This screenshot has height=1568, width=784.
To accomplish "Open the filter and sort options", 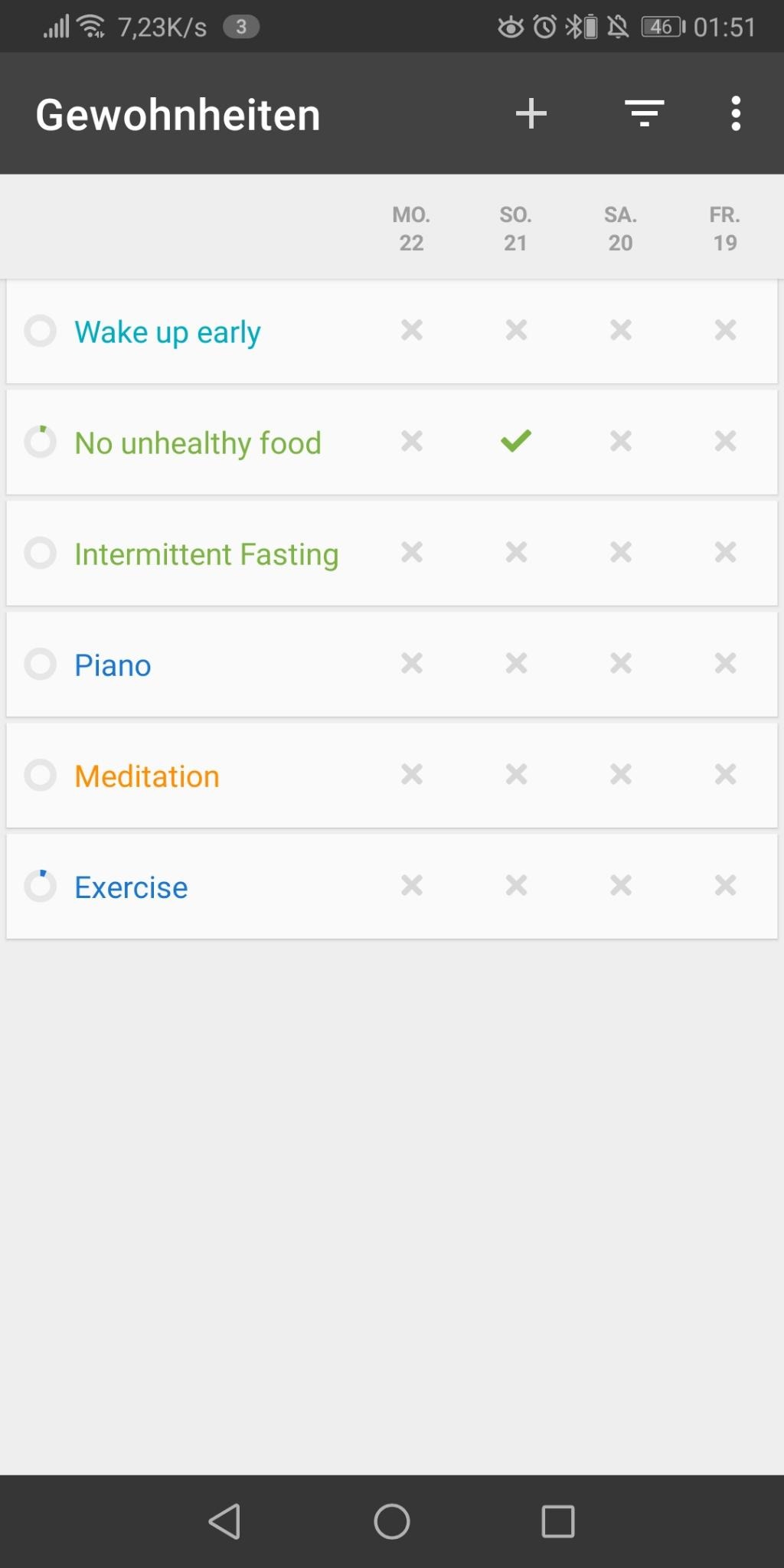I will click(x=644, y=114).
